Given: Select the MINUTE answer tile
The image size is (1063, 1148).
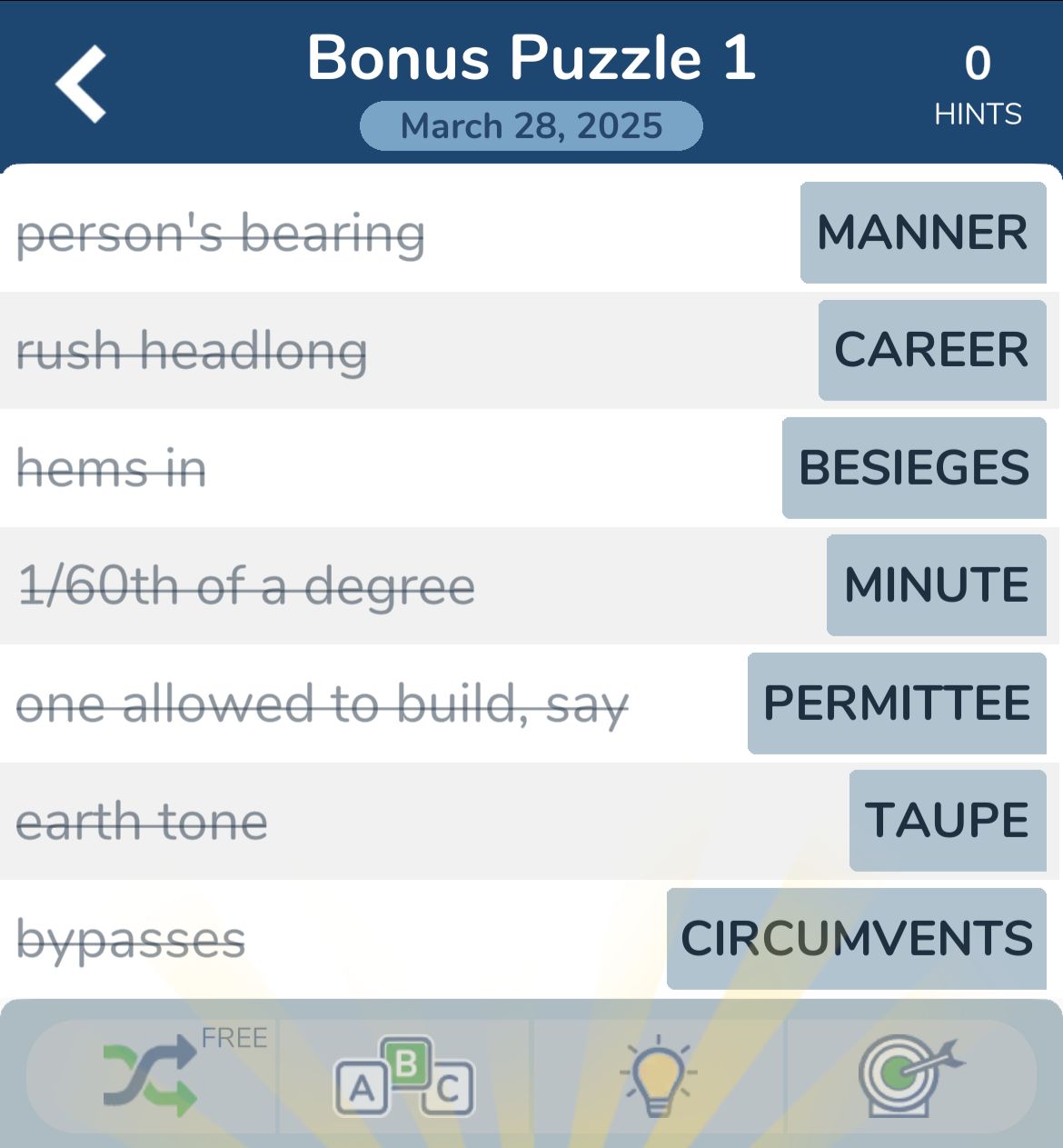Looking at the screenshot, I should 936,585.
